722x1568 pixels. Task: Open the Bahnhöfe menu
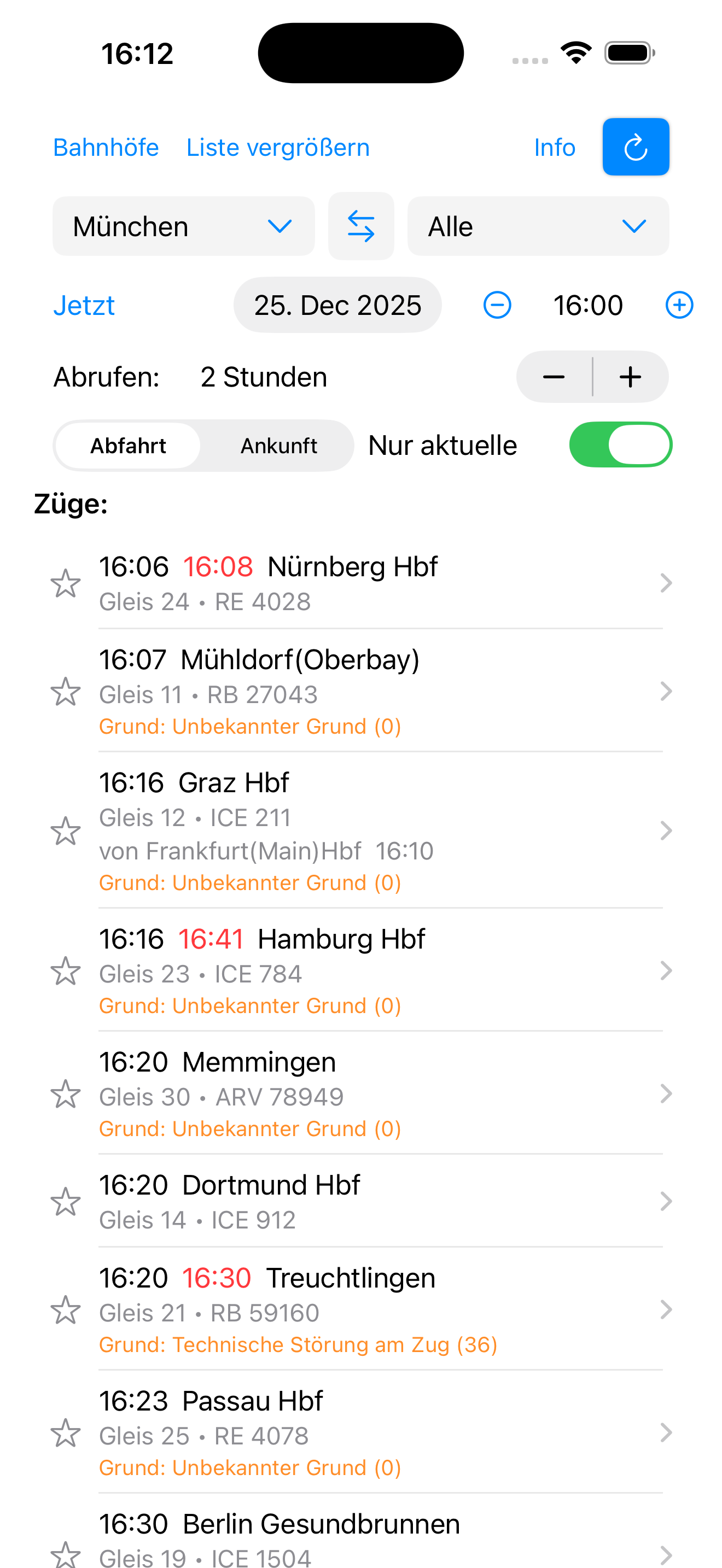[106, 147]
